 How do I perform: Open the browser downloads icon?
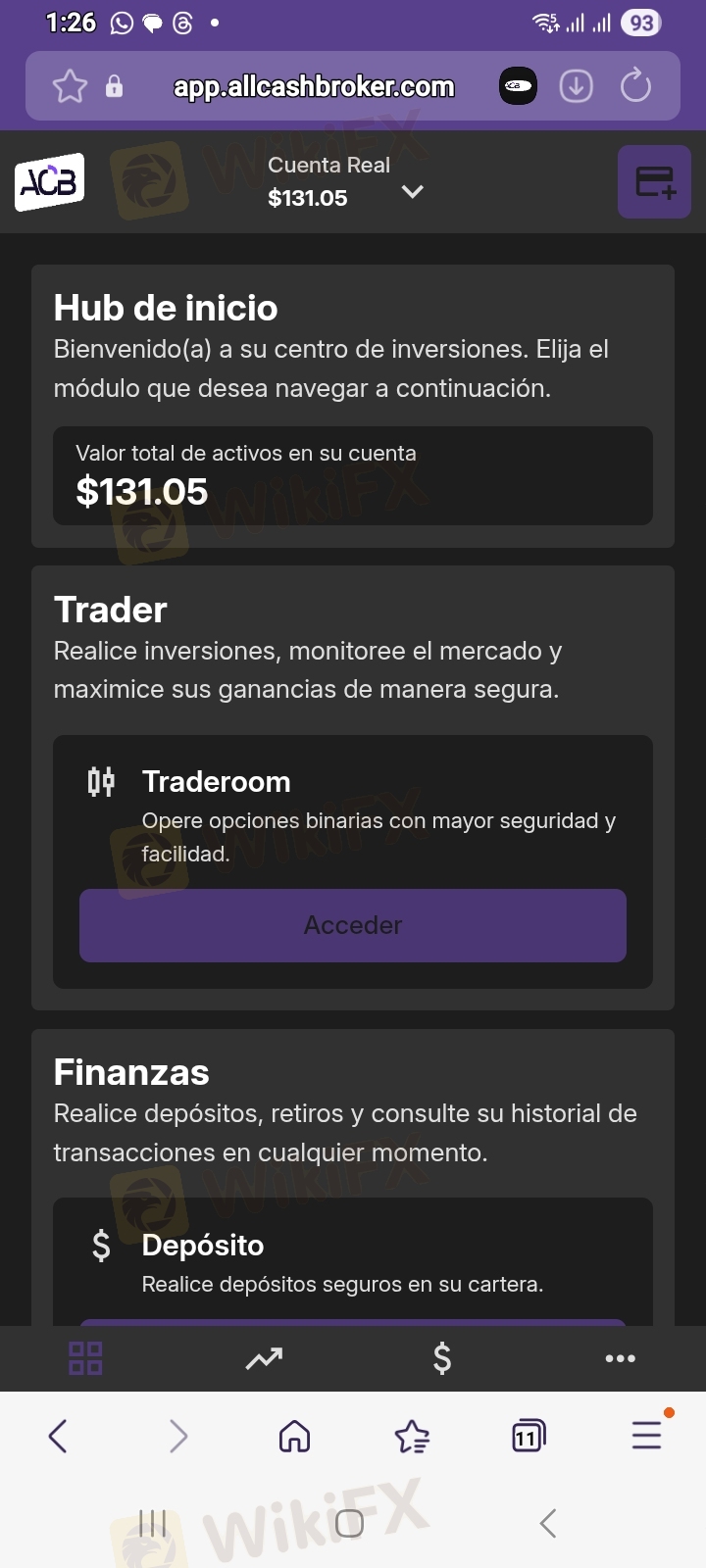(x=576, y=86)
